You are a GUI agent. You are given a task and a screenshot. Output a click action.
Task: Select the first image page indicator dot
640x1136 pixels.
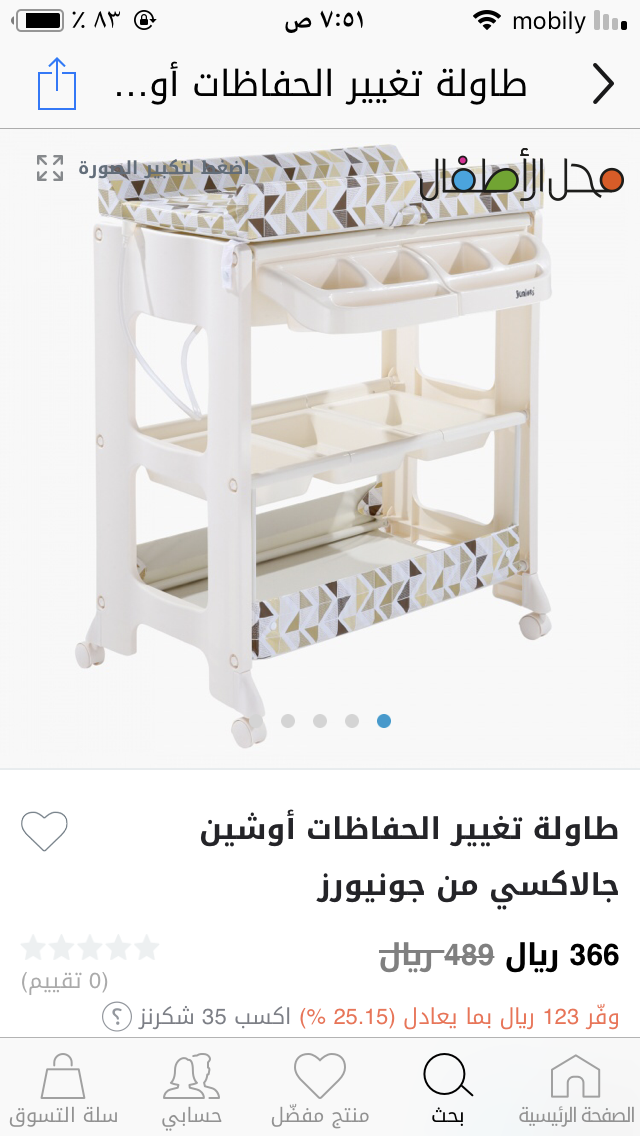[384, 720]
